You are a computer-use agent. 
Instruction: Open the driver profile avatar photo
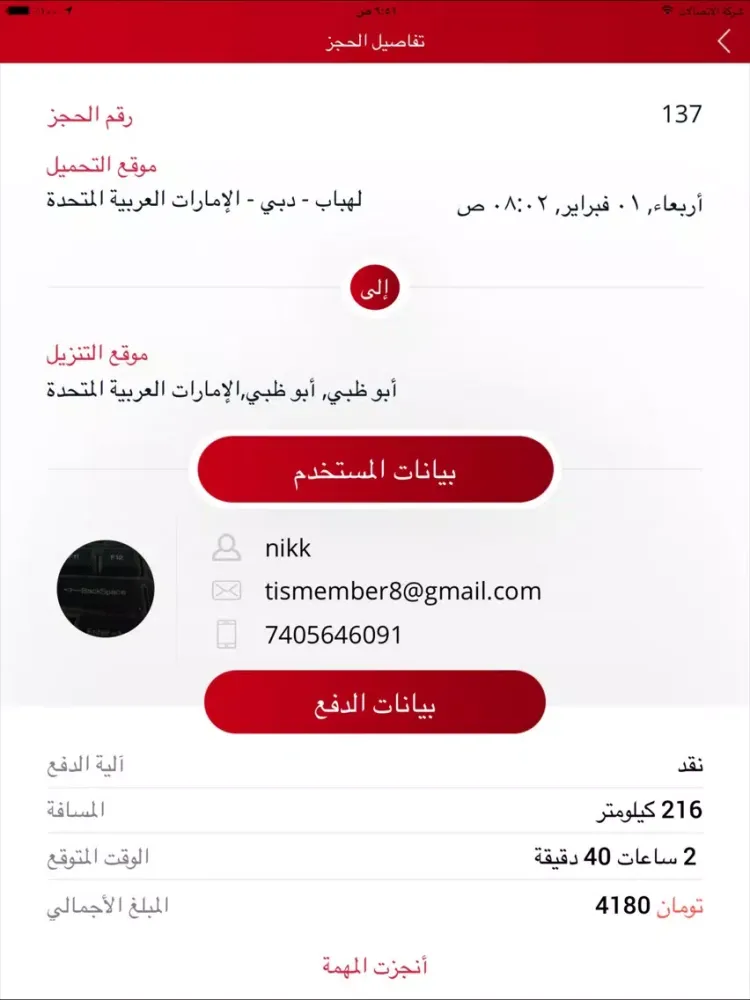click(107, 589)
